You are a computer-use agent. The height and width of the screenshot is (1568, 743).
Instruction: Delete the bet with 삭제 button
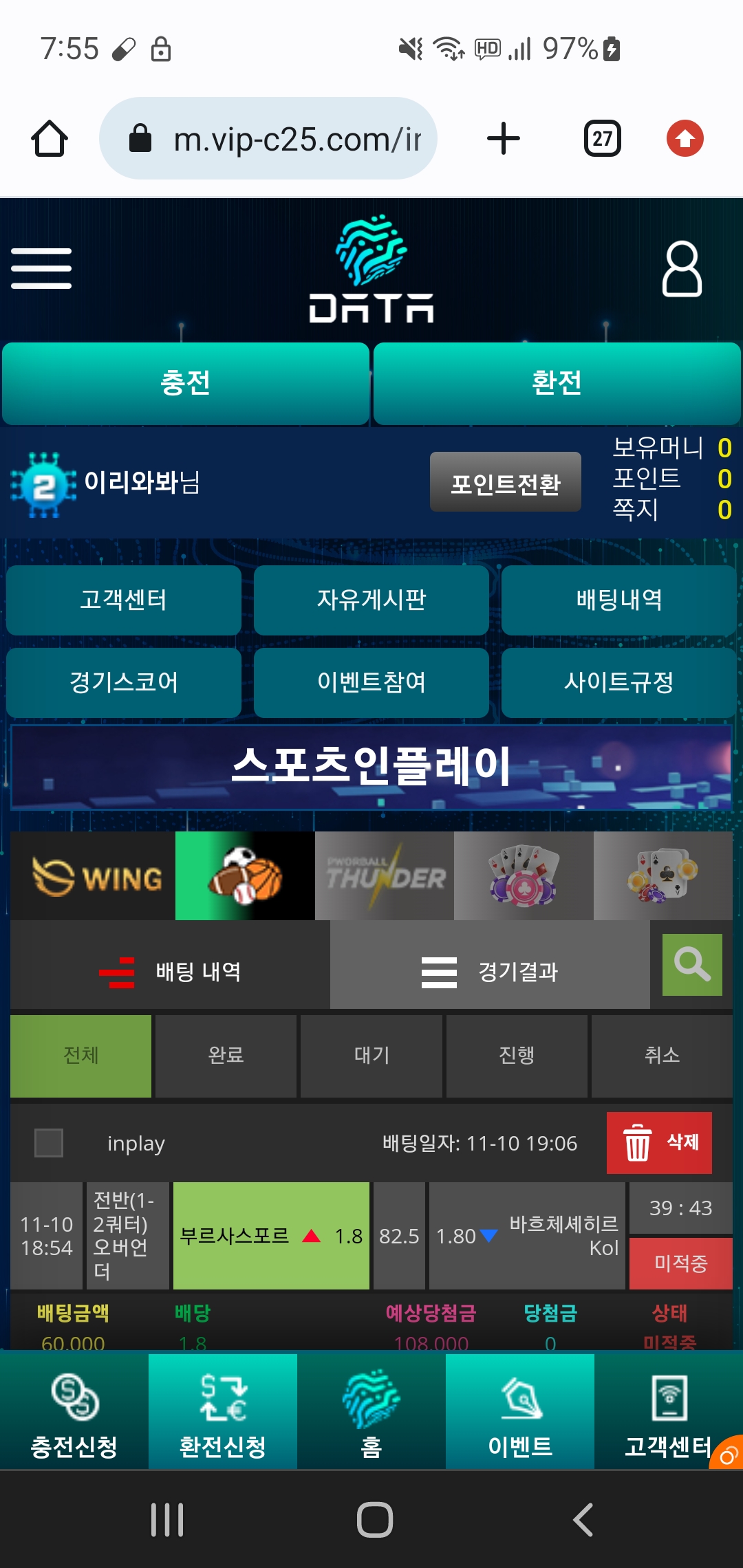point(658,1142)
